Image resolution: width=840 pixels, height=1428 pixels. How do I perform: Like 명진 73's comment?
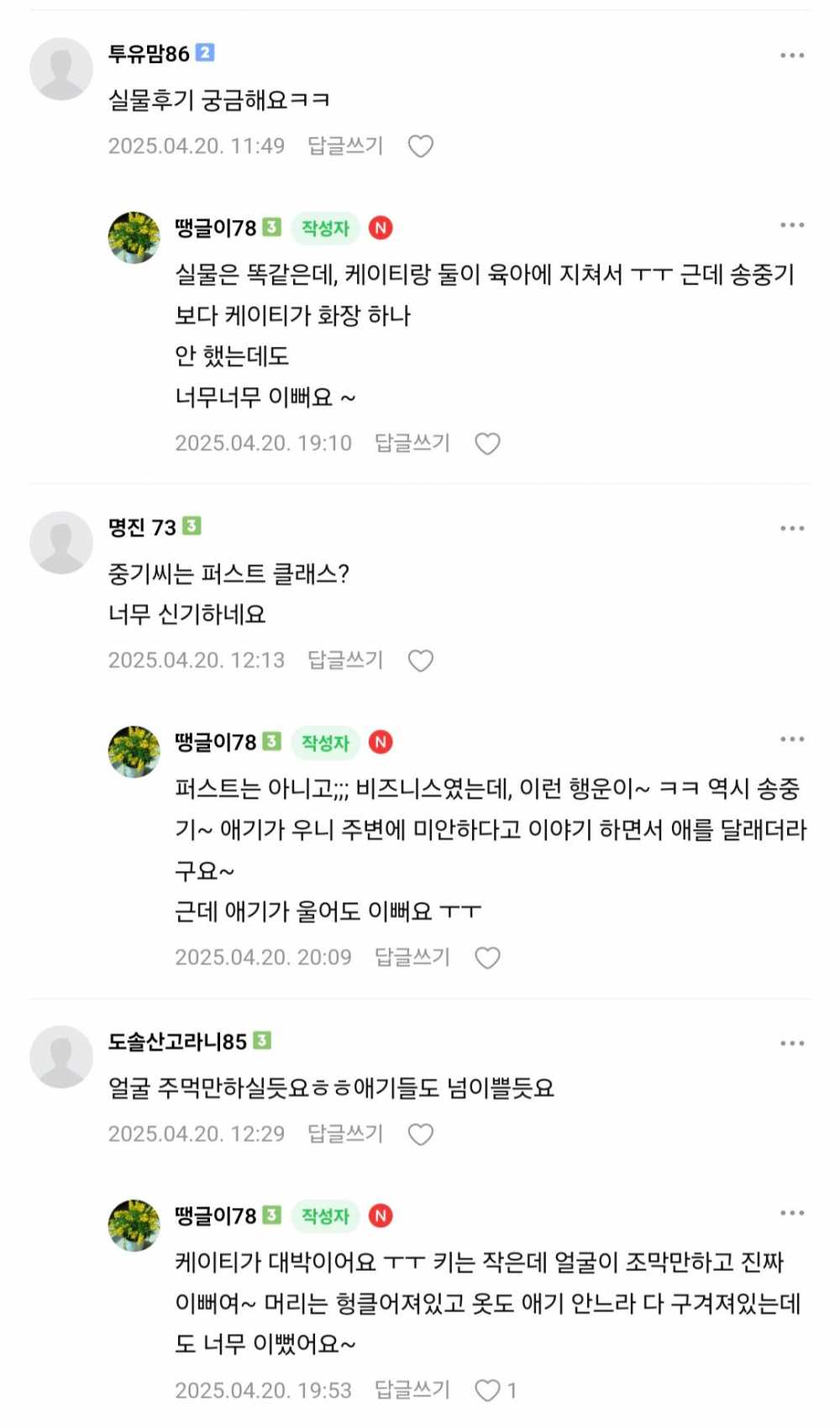point(420,661)
